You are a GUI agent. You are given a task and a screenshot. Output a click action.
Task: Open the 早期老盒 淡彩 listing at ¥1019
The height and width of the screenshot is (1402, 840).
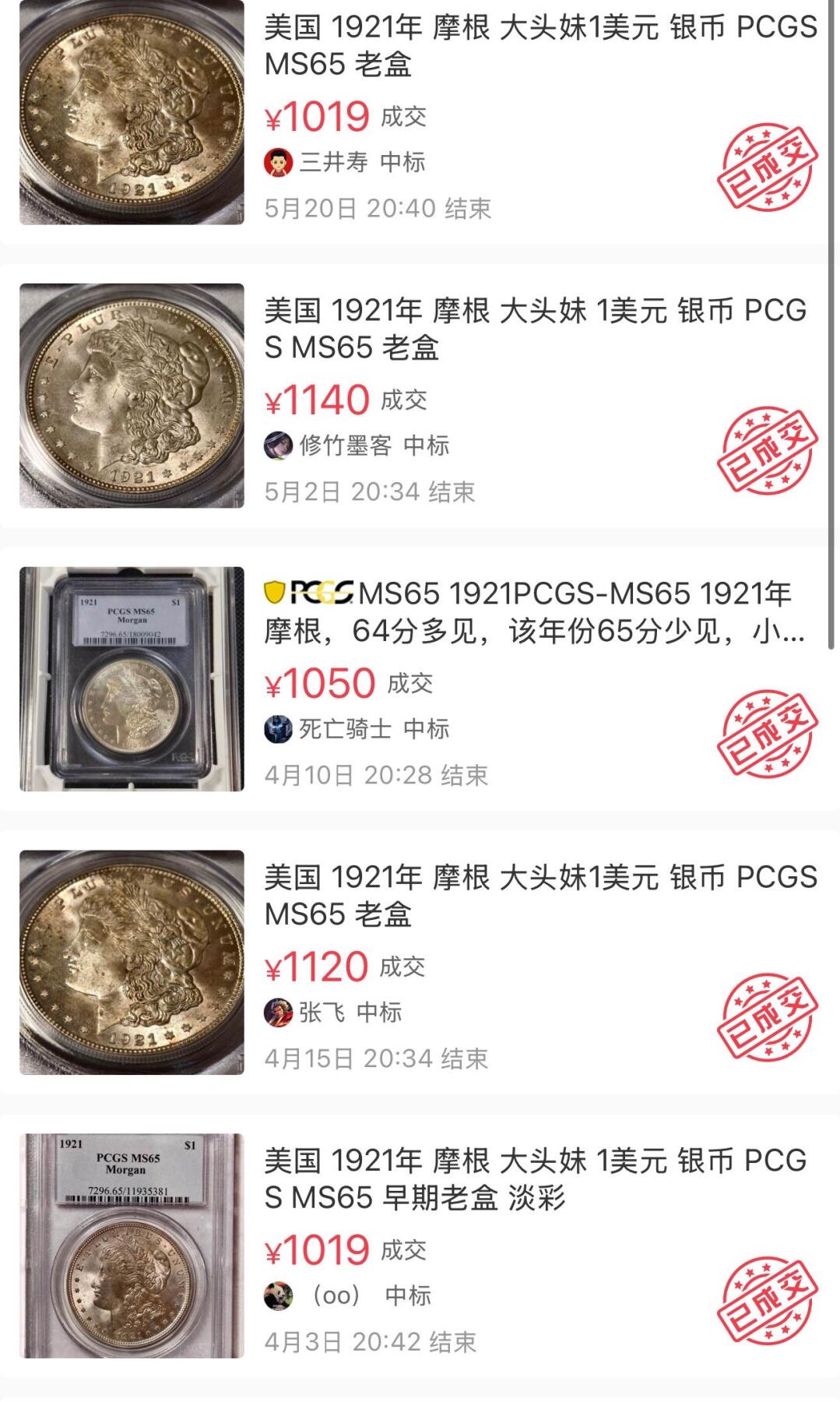coord(535,1178)
